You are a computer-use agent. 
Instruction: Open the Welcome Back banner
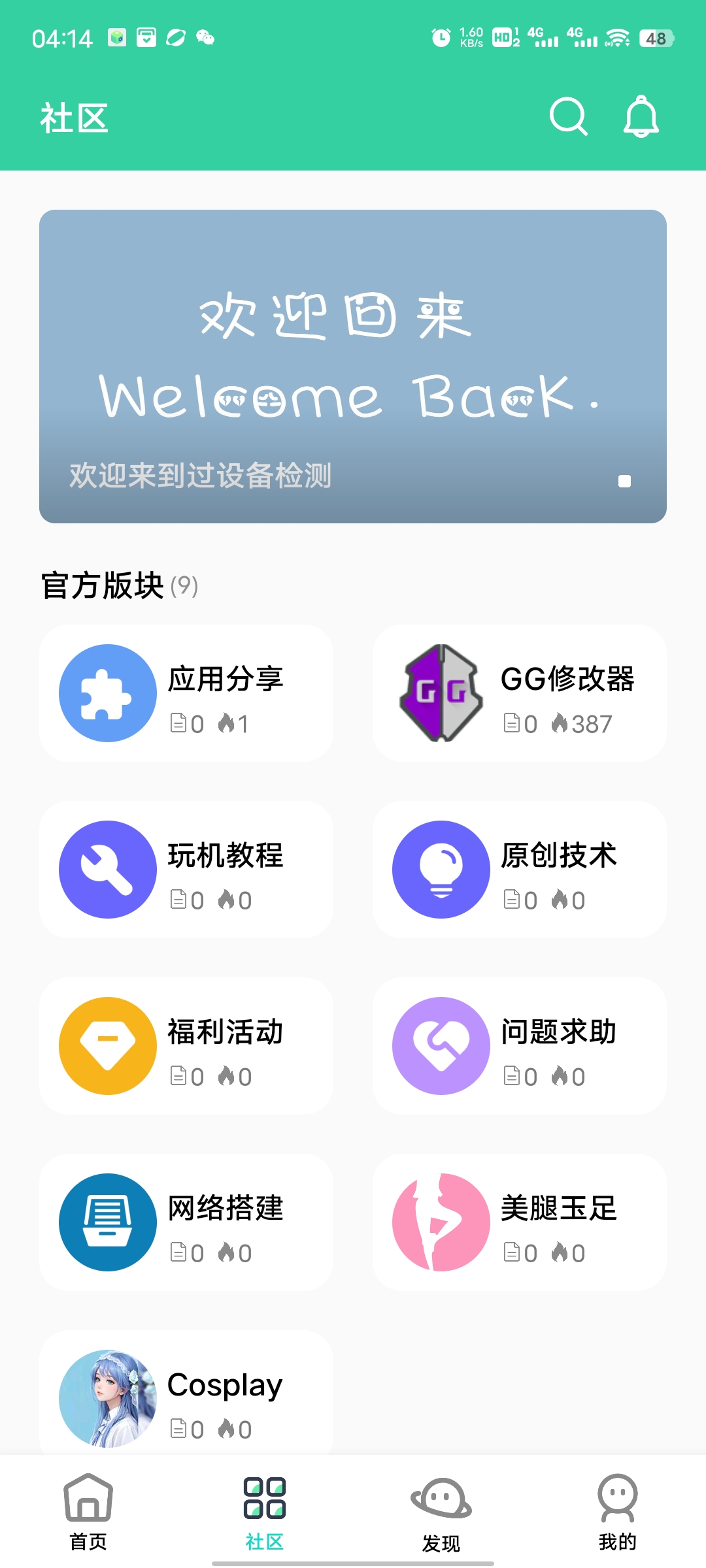tap(353, 366)
